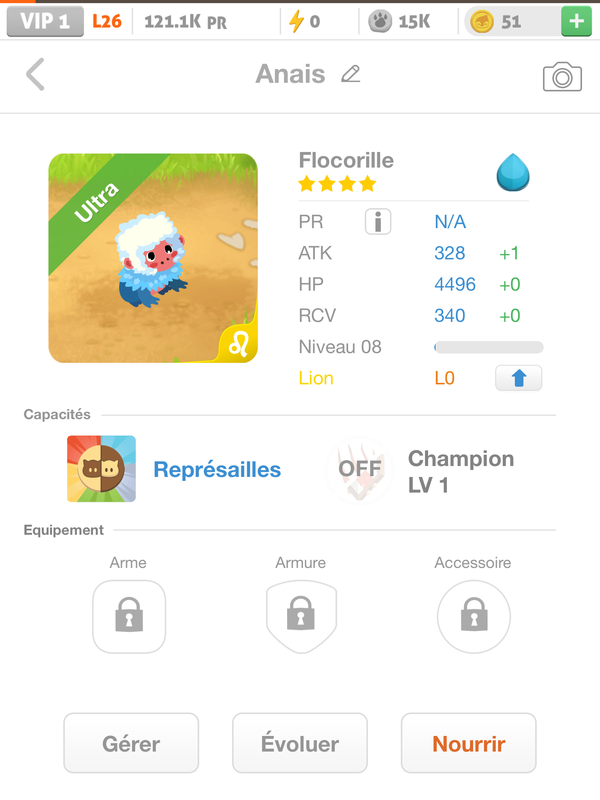Tap the locked Accessoire slot
Image resolution: width=600 pixels, height=800 pixels.
[473, 616]
